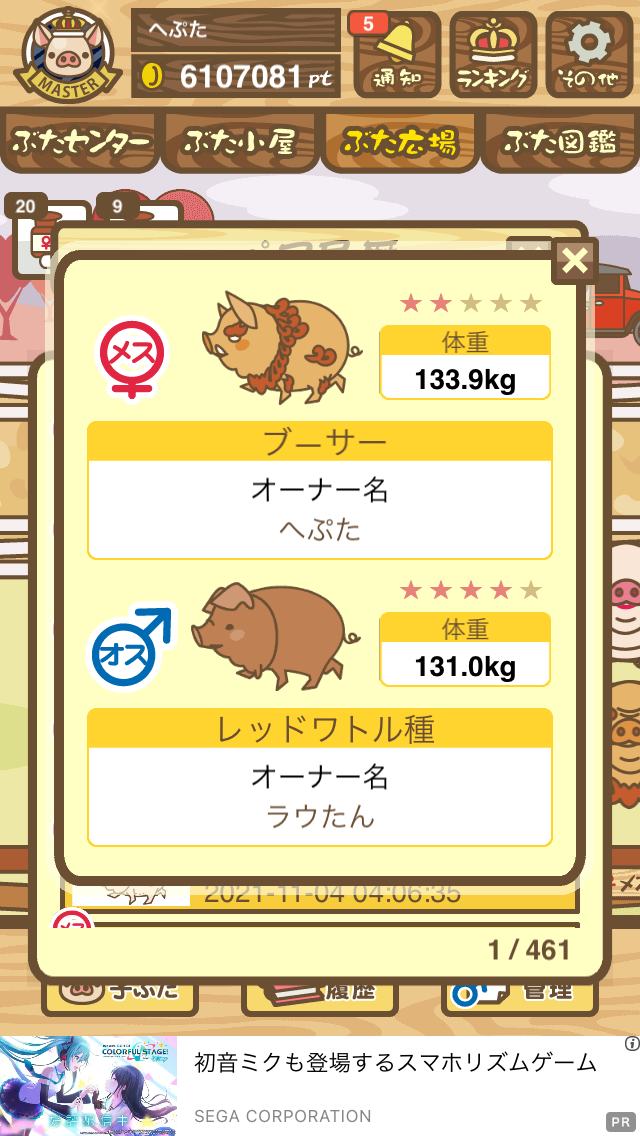The width and height of the screenshot is (640, 1136).
Task: Switch to ぶたセンター tab
Action: pos(80,143)
